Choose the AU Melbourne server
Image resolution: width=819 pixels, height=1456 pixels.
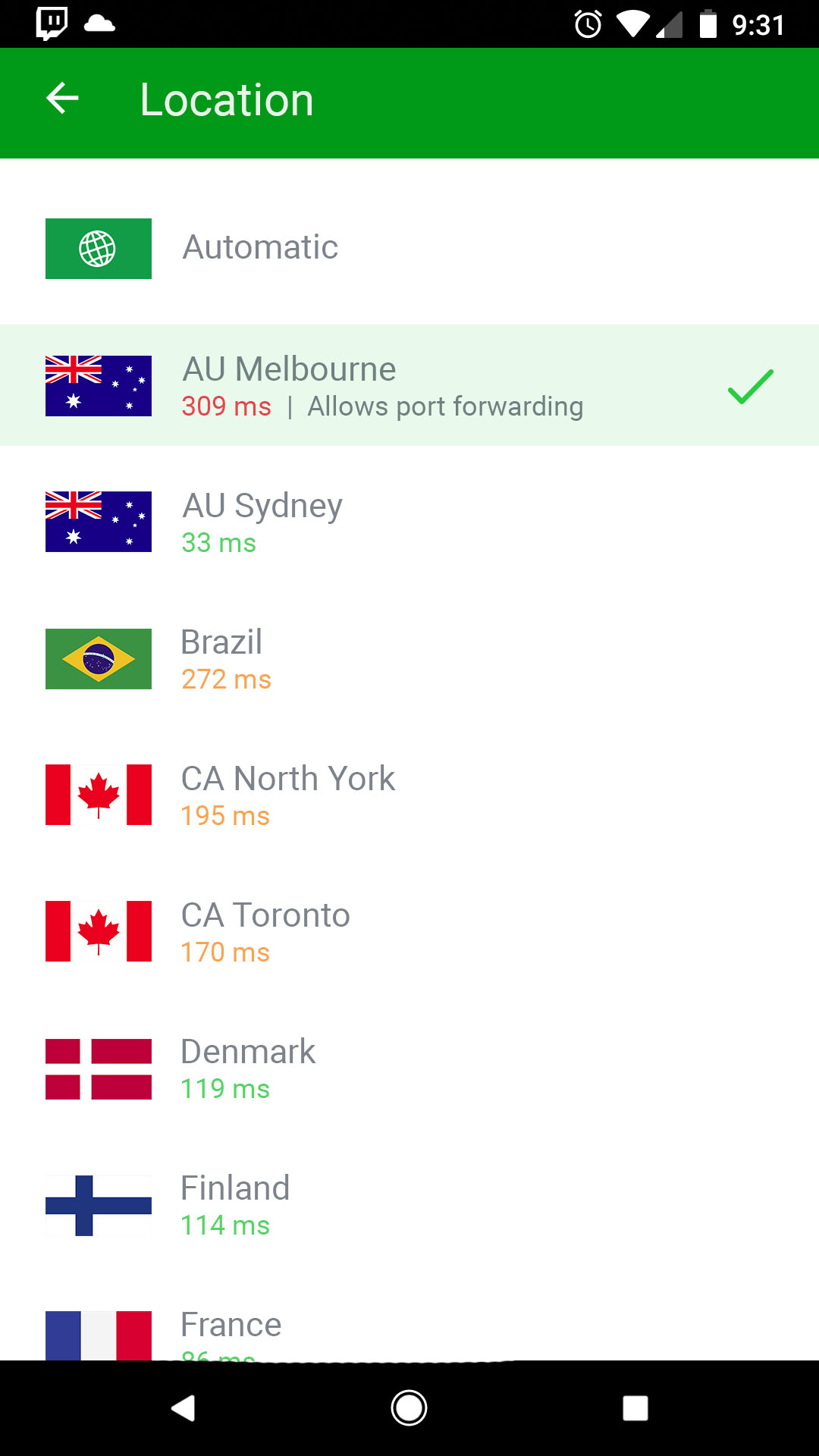[409, 385]
